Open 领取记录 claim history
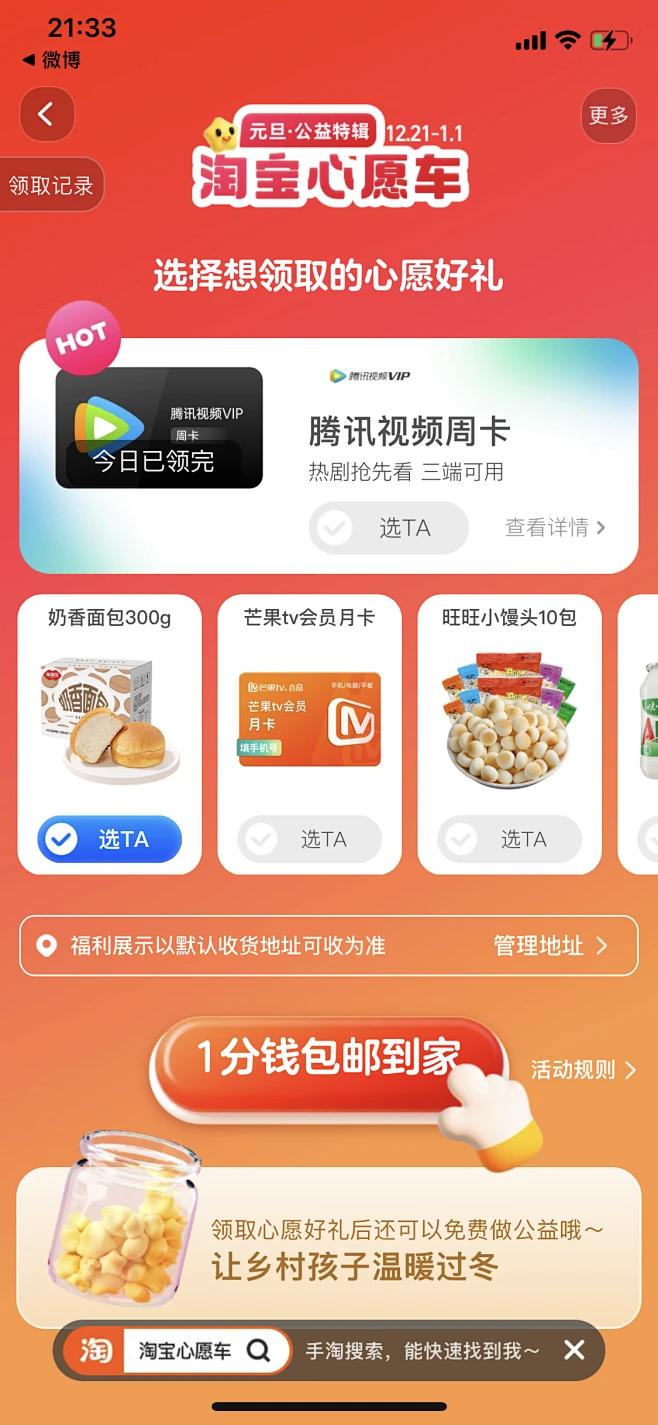 click(x=51, y=185)
